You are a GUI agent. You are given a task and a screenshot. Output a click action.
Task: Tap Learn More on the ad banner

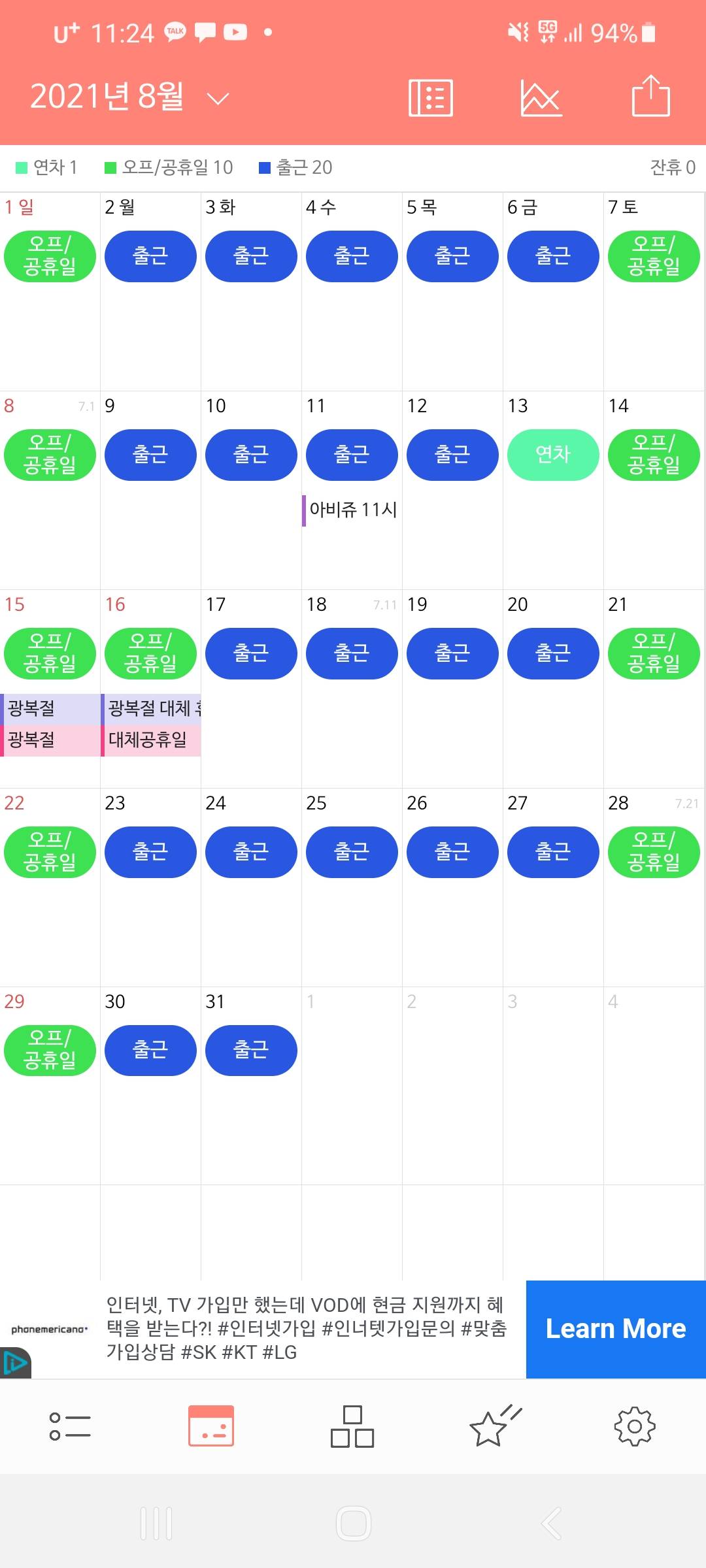[616, 1329]
